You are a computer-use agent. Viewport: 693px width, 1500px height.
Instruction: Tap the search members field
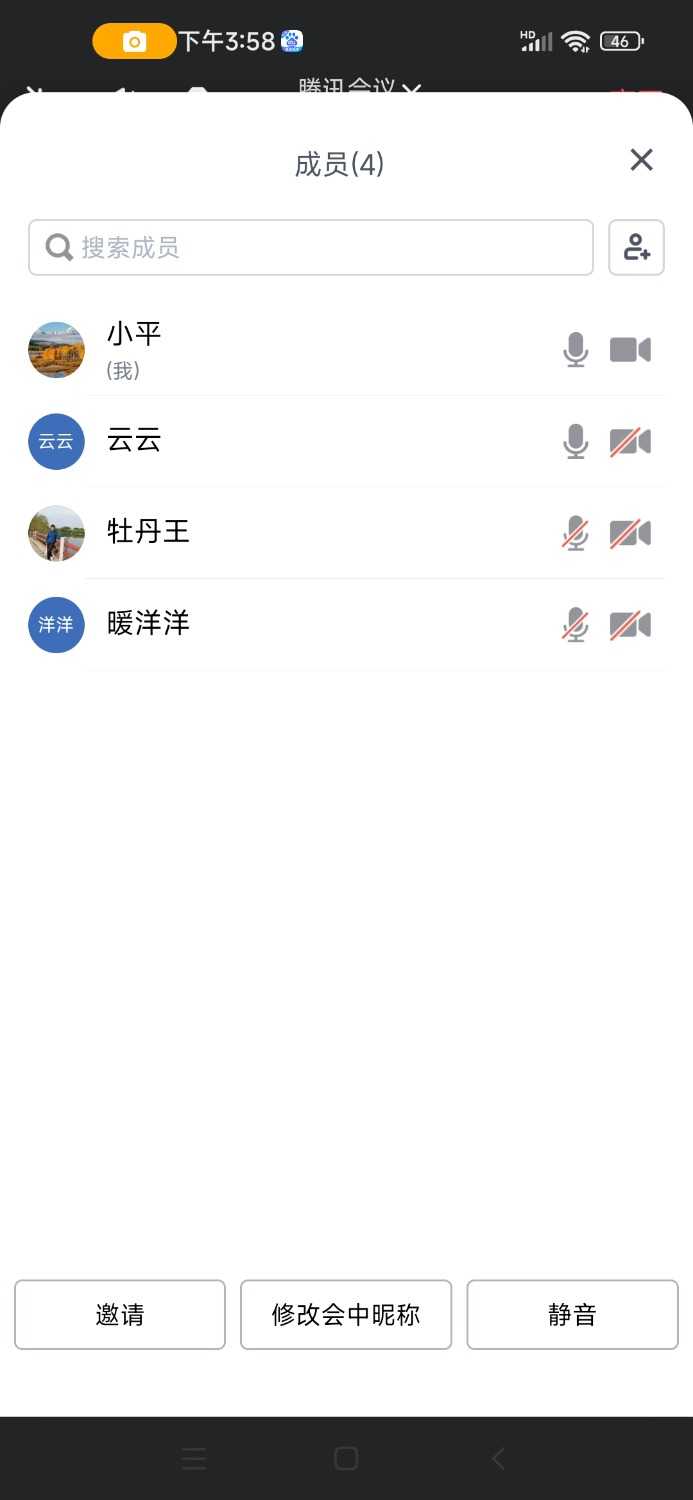311,247
